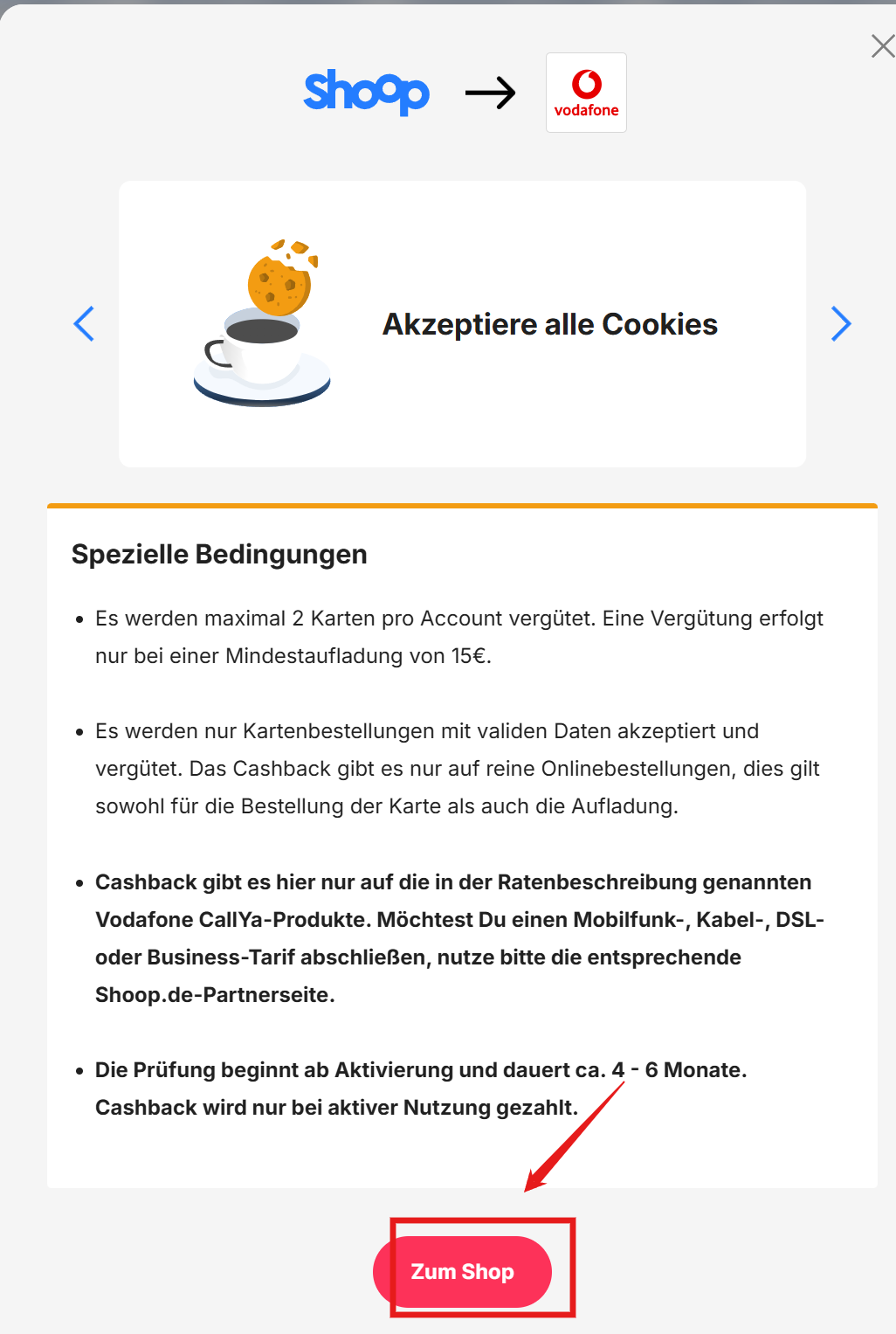Tap the Zum Shop button
The image size is (896, 1334).
point(462,1271)
